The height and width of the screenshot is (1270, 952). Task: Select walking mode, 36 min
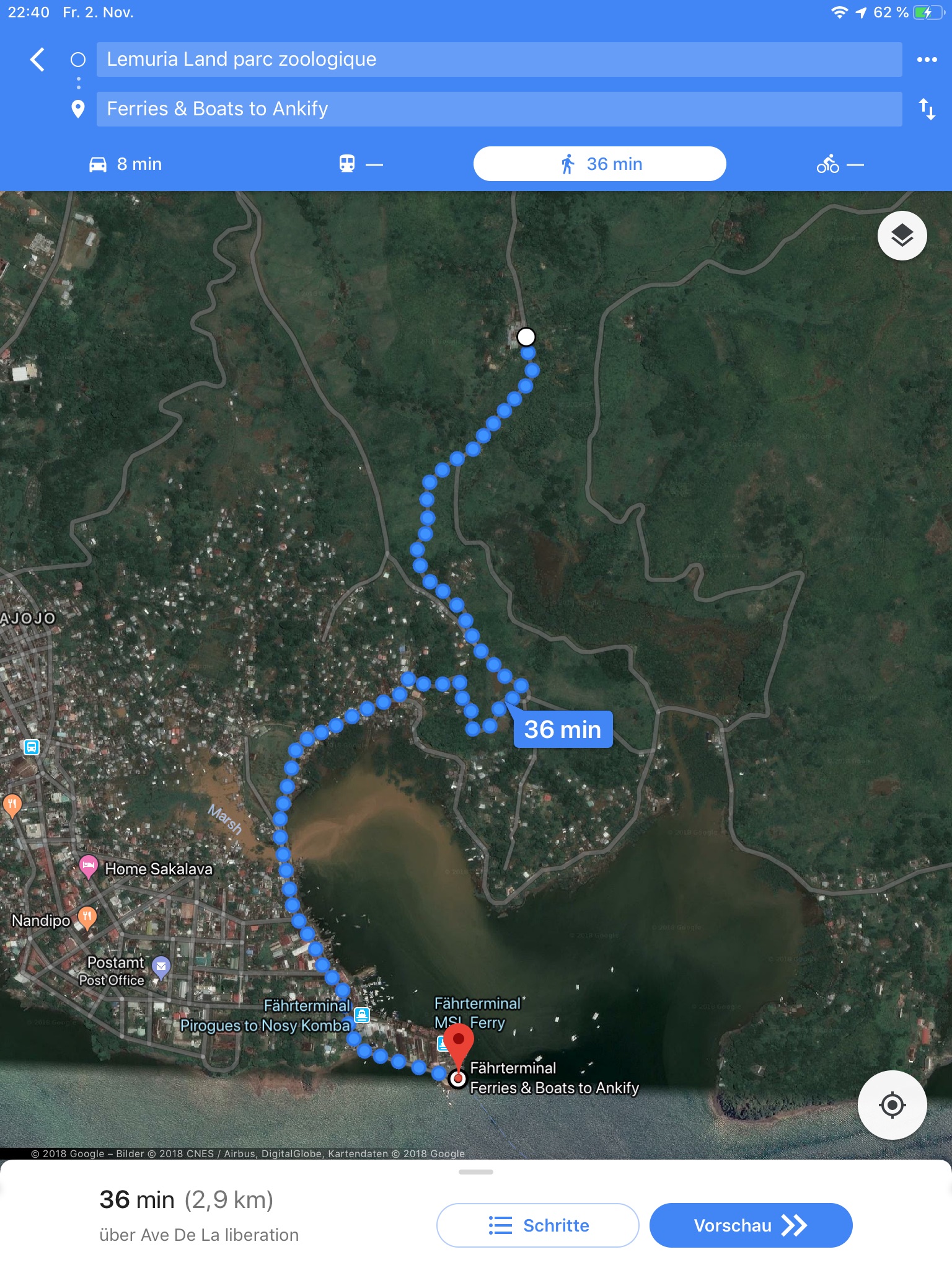click(x=599, y=164)
